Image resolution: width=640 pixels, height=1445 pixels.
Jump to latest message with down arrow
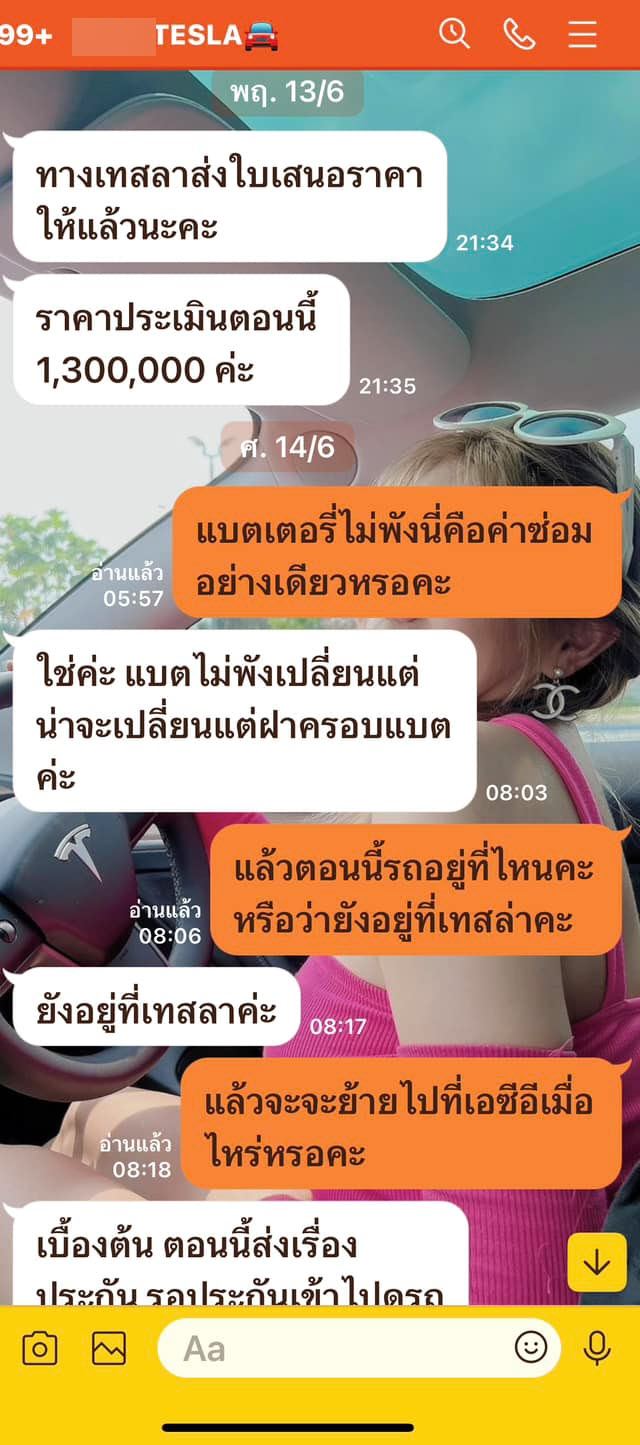coord(596,1262)
